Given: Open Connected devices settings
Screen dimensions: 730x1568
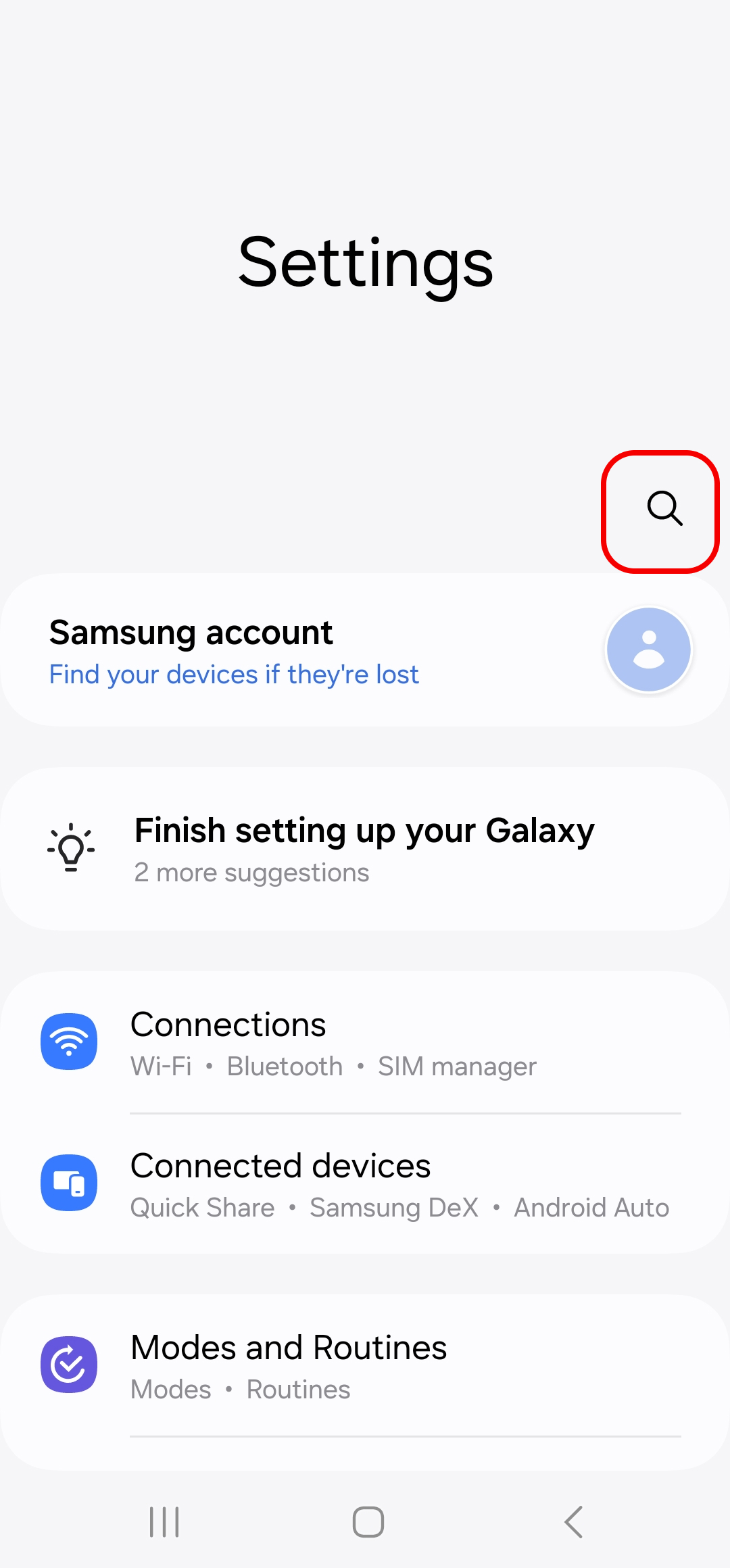Looking at the screenshot, I should coord(365,1184).
